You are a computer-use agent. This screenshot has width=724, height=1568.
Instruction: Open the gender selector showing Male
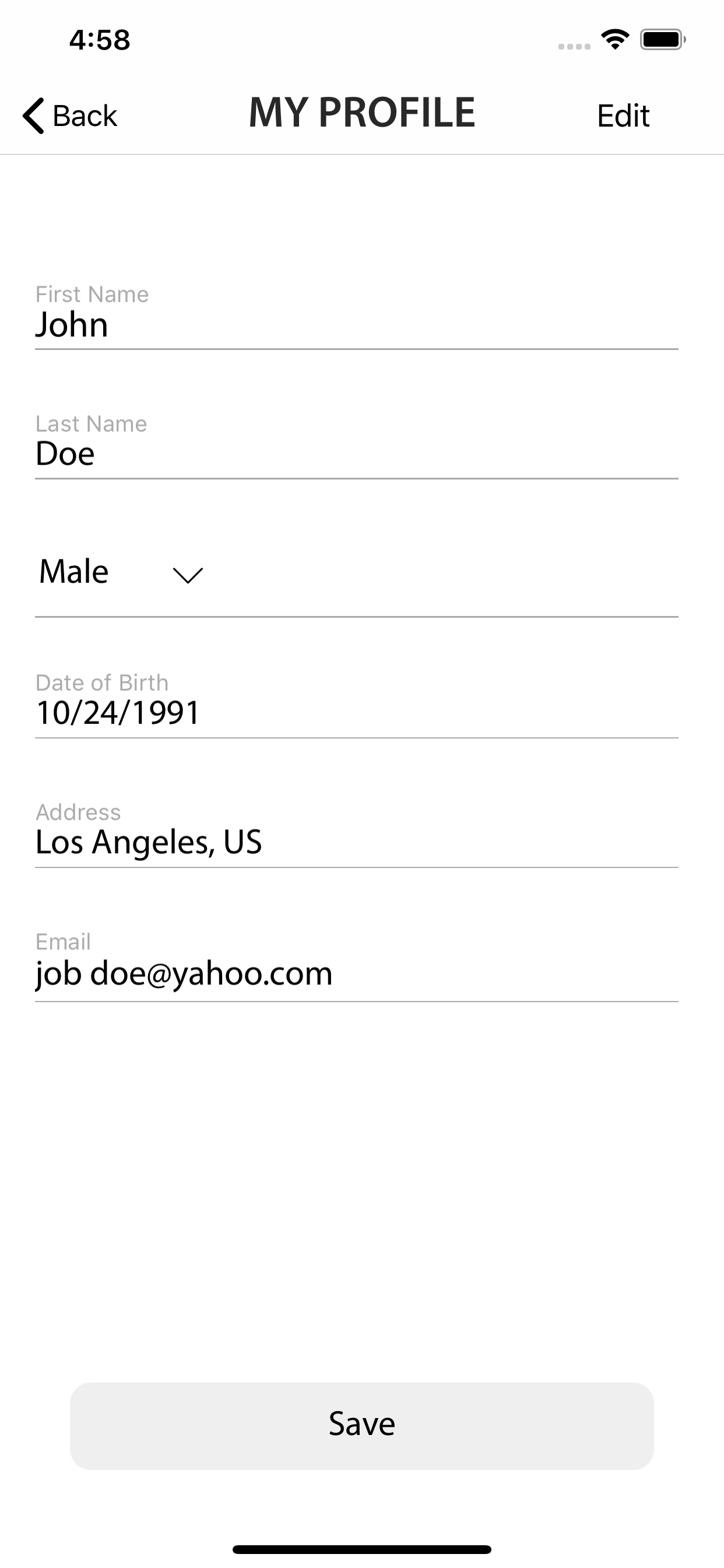(x=73, y=571)
